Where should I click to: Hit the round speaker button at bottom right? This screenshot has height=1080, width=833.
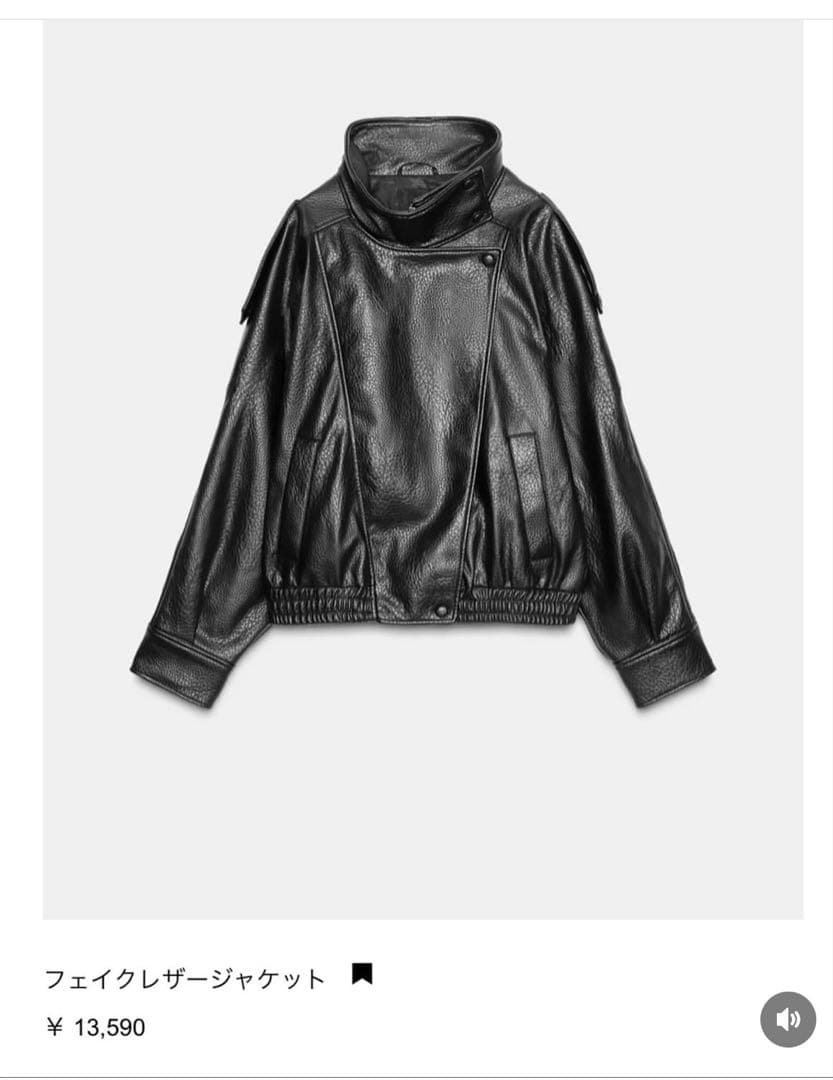(x=789, y=1019)
